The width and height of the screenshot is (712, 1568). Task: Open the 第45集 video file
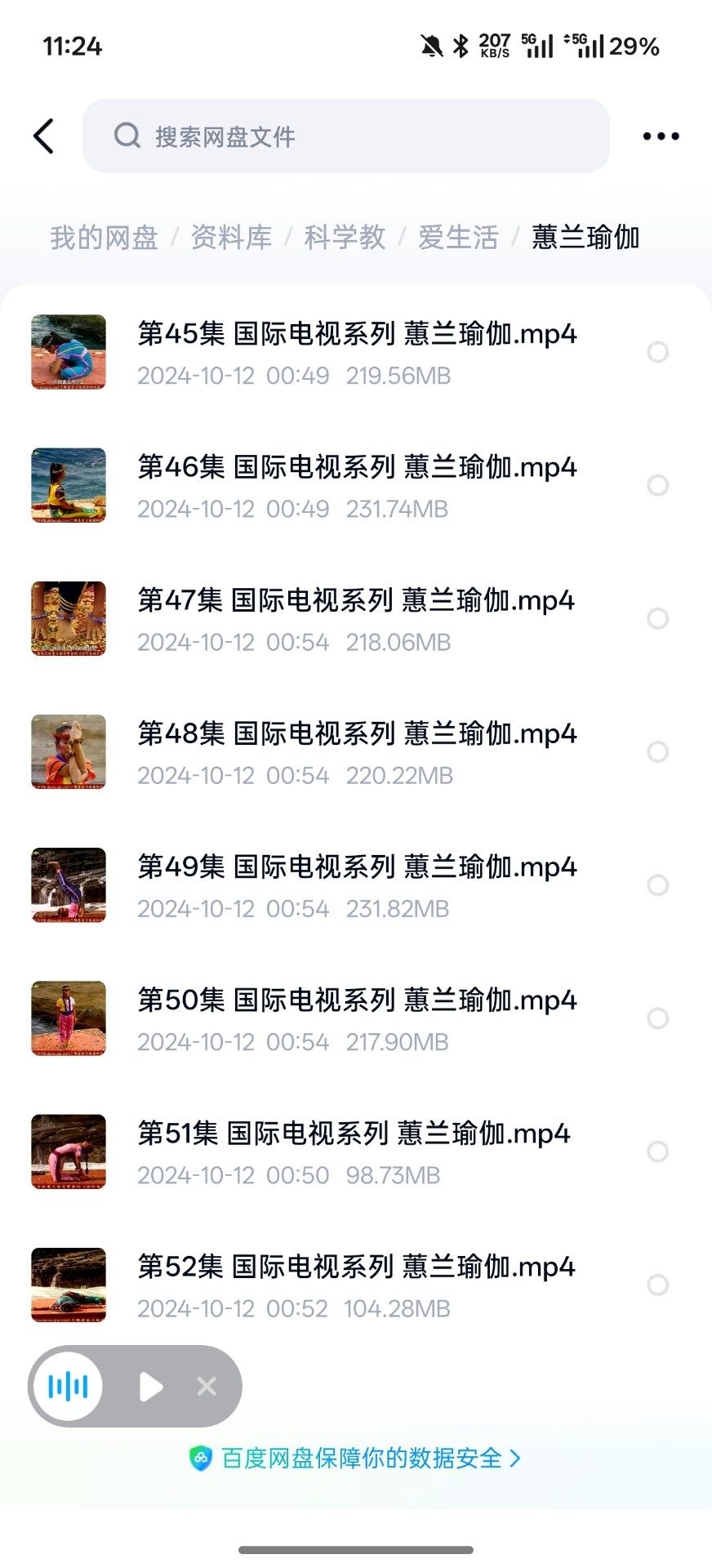357,334
